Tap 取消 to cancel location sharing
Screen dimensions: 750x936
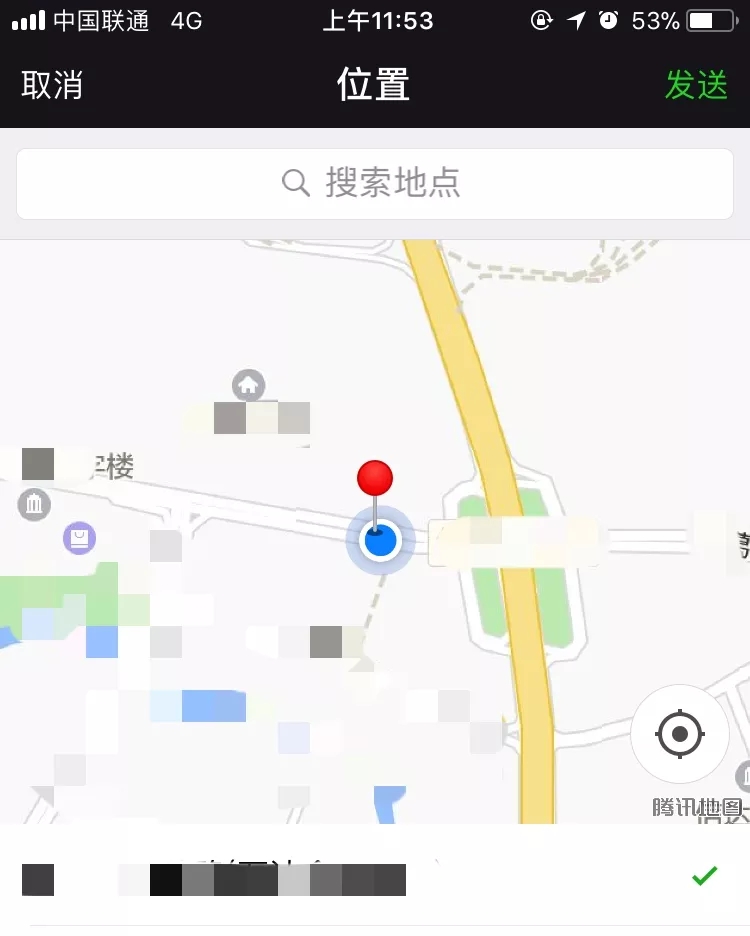pyautogui.click(x=52, y=85)
